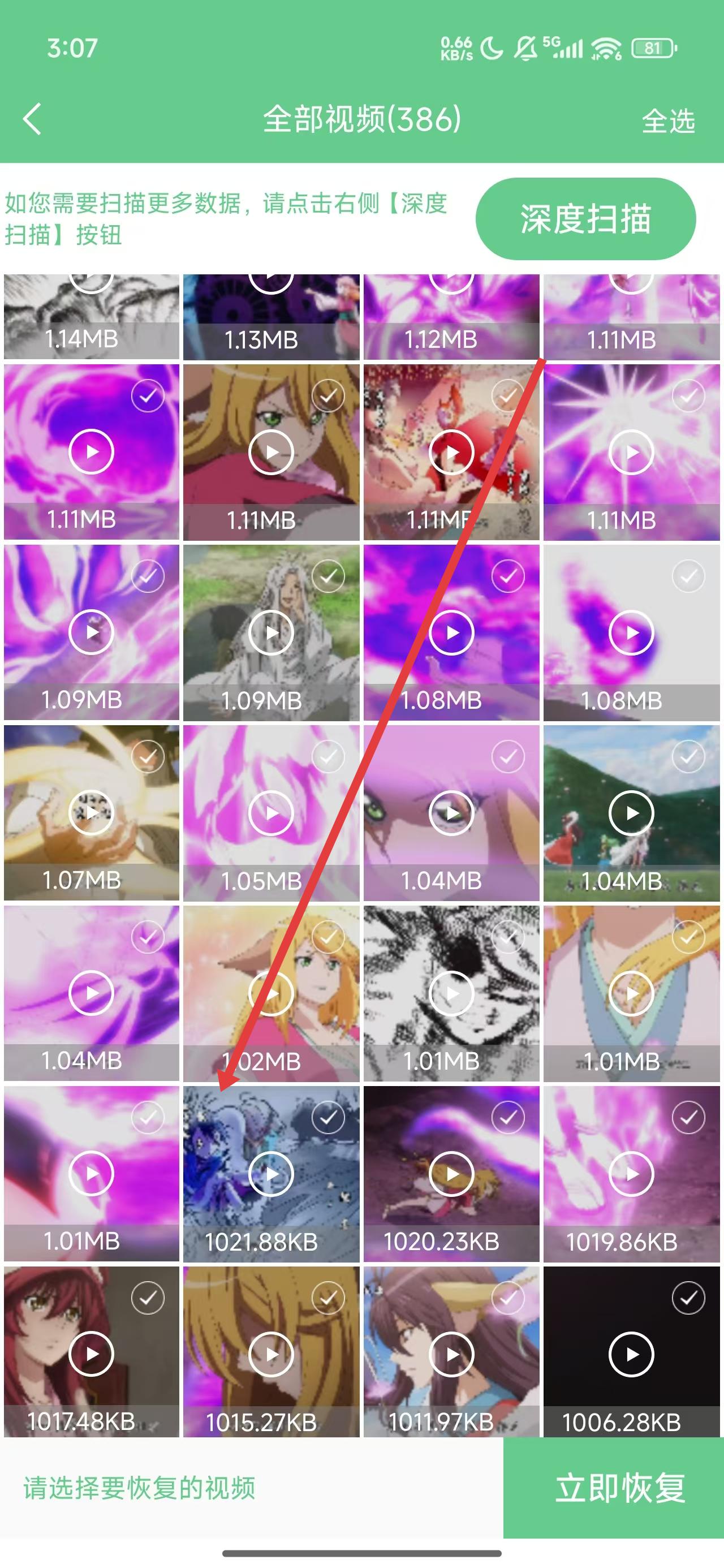Image resolution: width=724 pixels, height=1568 pixels.
Task: Check the 1017.48KB video
Action: click(x=148, y=1297)
